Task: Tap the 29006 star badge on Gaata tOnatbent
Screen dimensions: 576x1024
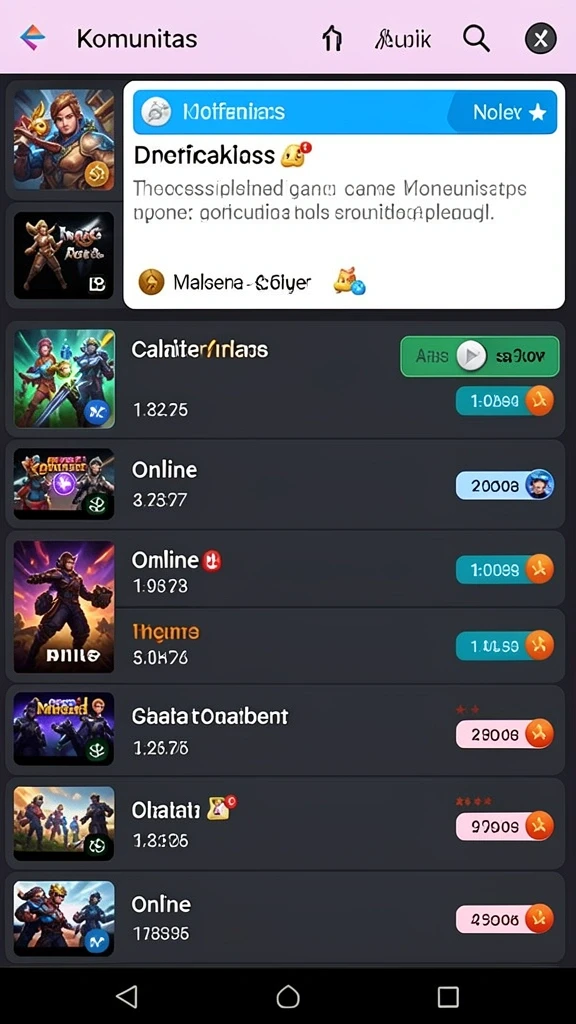Action: pos(505,735)
